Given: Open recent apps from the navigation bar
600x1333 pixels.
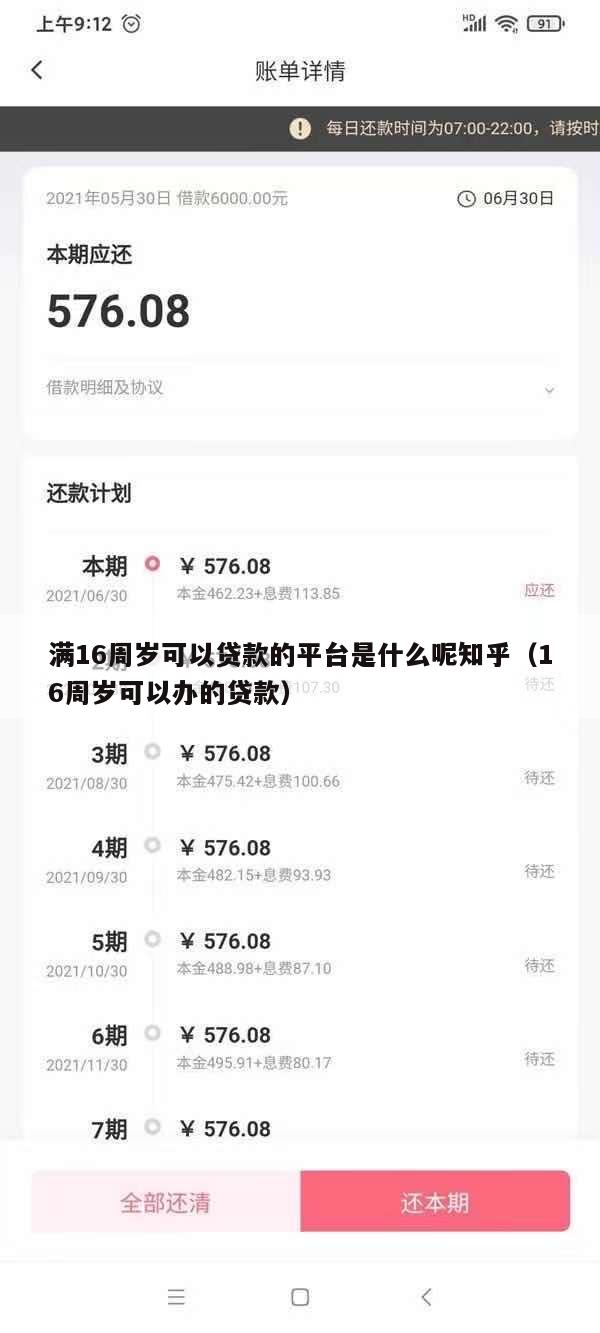Looking at the screenshot, I should pyautogui.click(x=176, y=1297).
